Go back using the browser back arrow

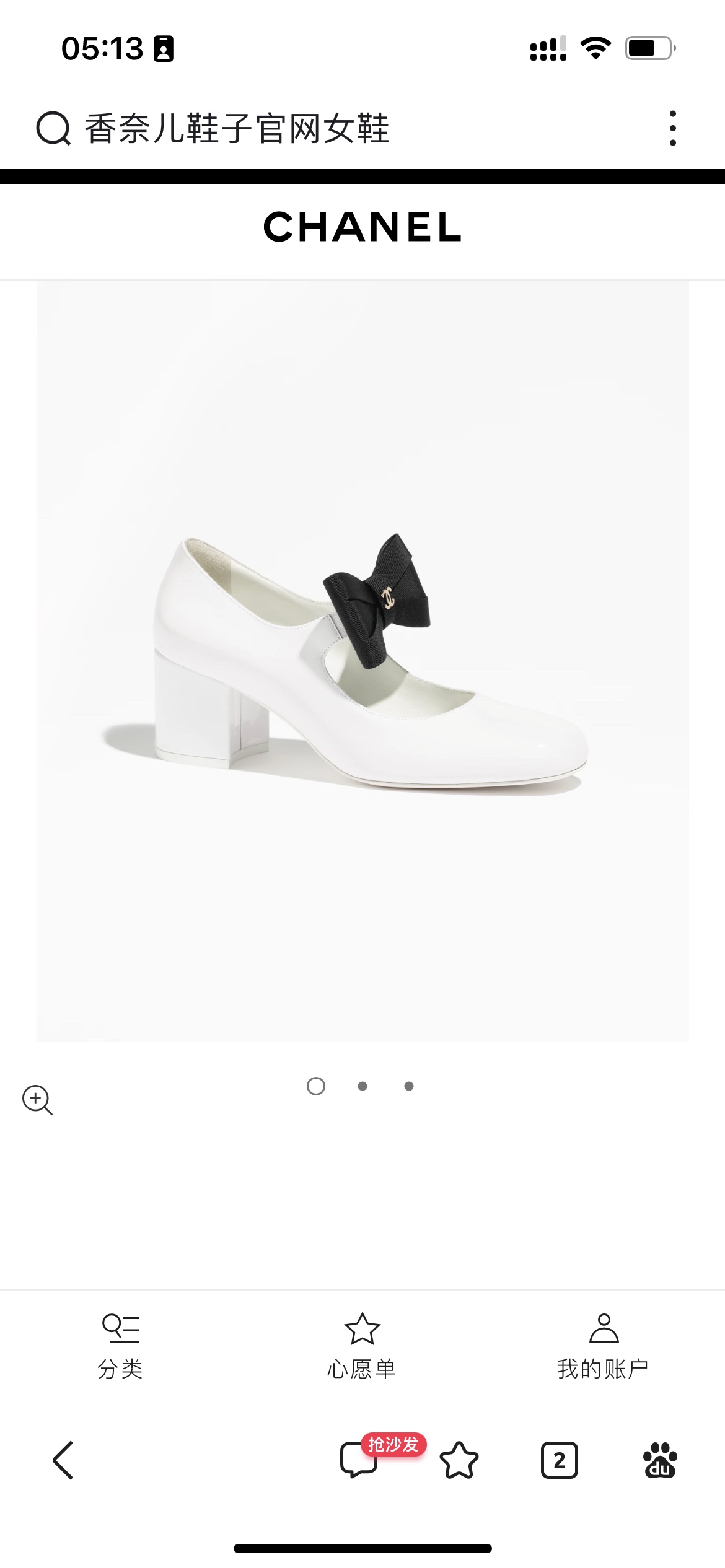click(63, 1460)
